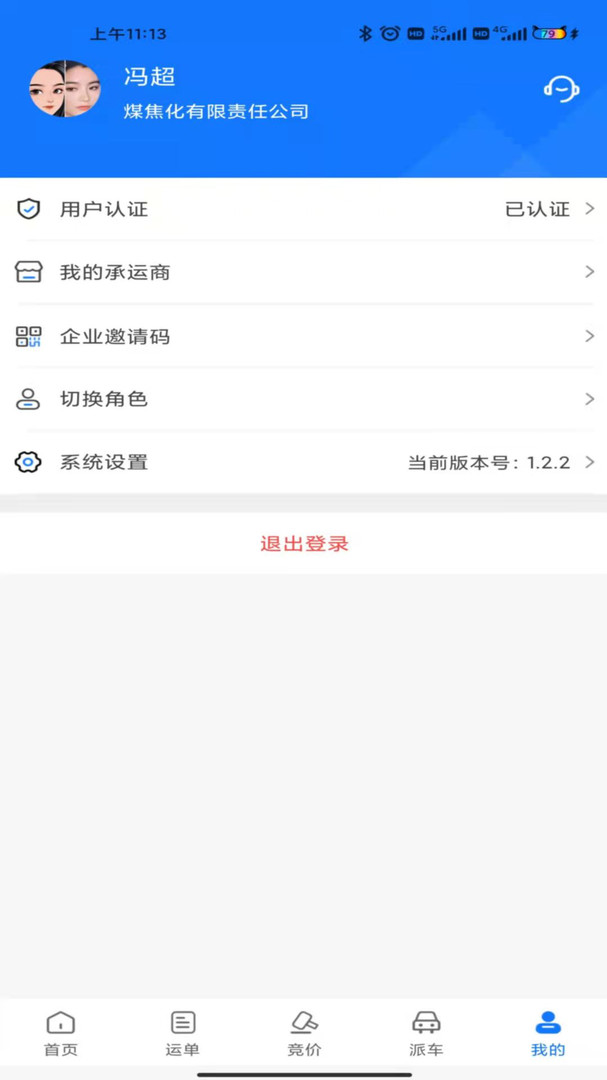The height and width of the screenshot is (1080, 607).
Task: Open the 企业邀请码 row
Action: coord(303,337)
